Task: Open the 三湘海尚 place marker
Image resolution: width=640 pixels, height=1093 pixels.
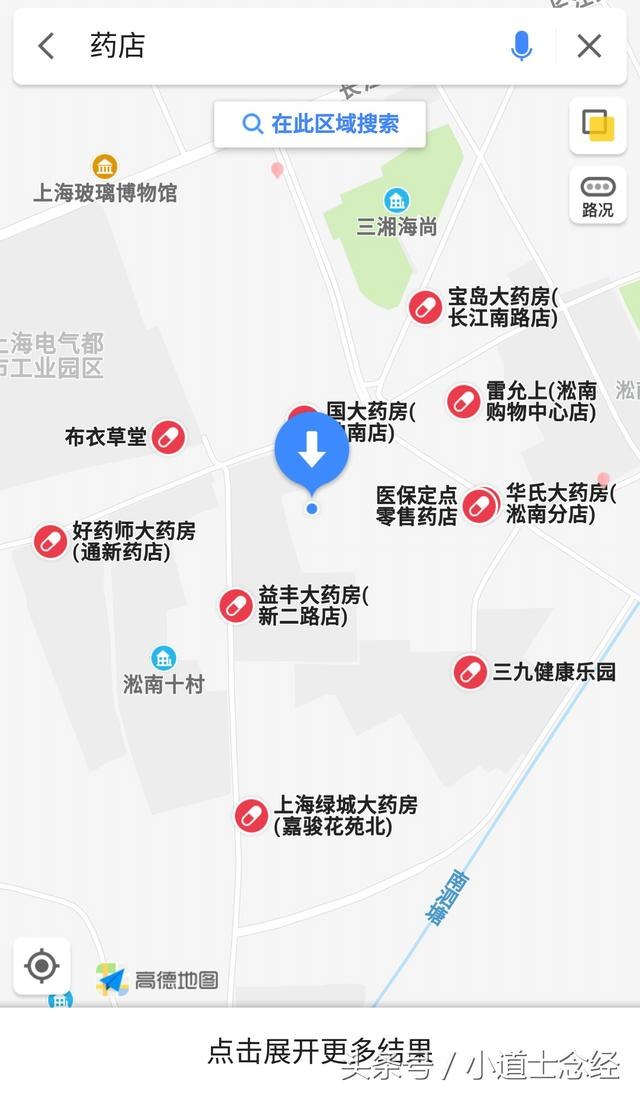Action: pyautogui.click(x=397, y=200)
